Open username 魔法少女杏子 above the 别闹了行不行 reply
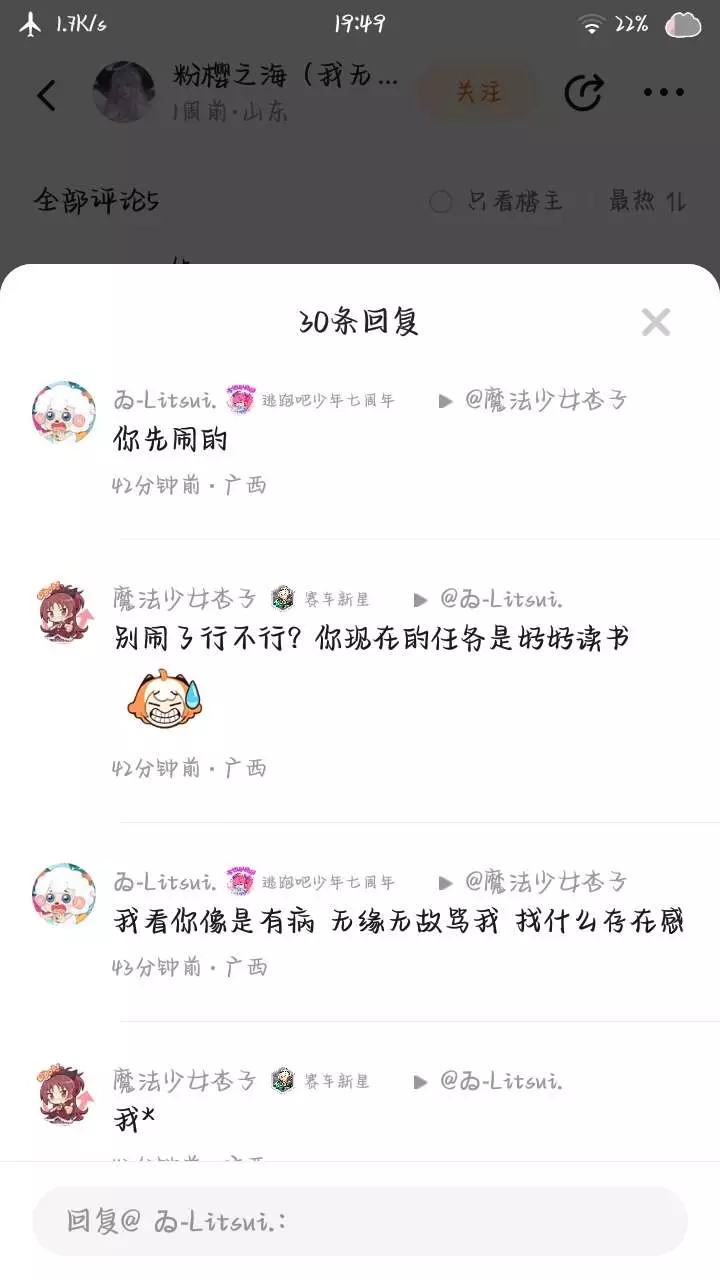 tap(185, 600)
